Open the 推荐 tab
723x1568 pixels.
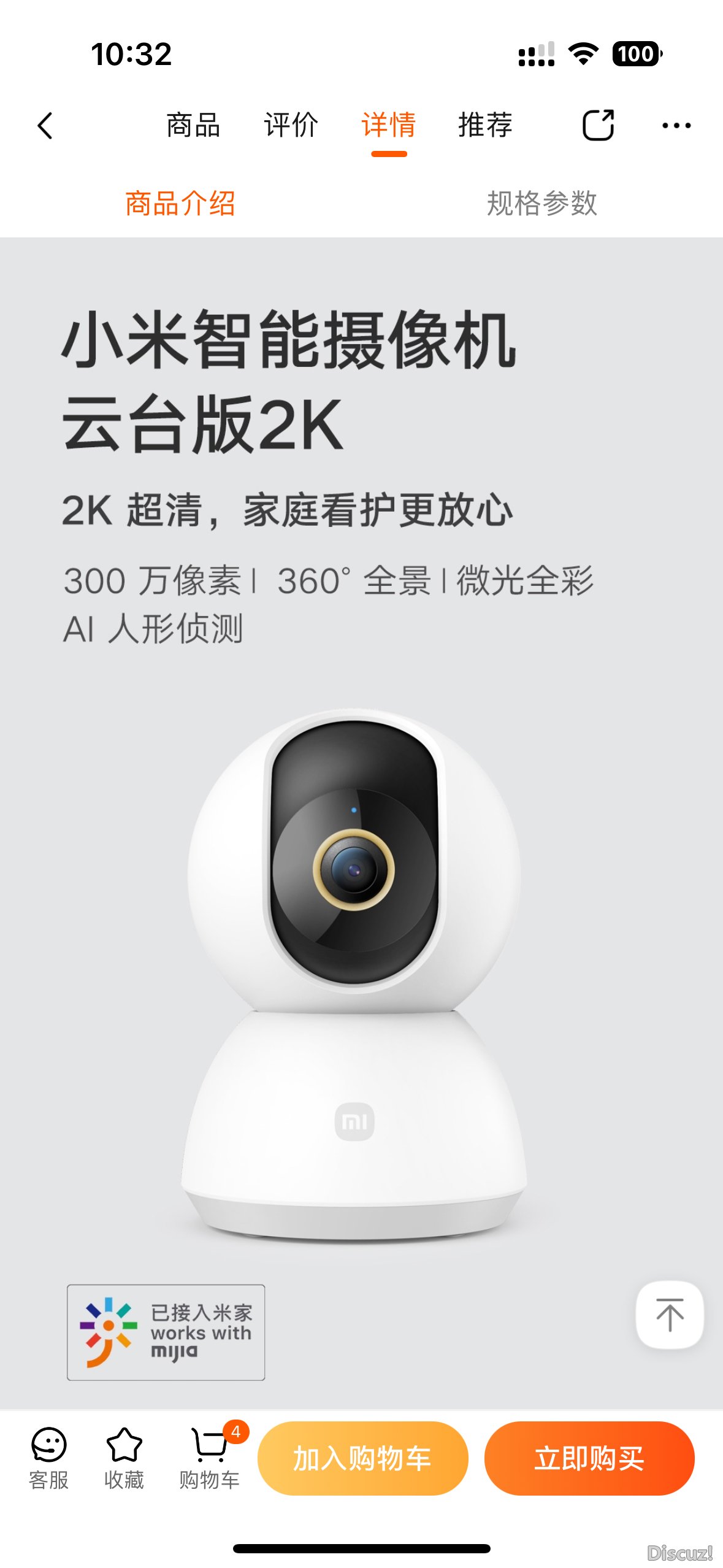click(485, 126)
